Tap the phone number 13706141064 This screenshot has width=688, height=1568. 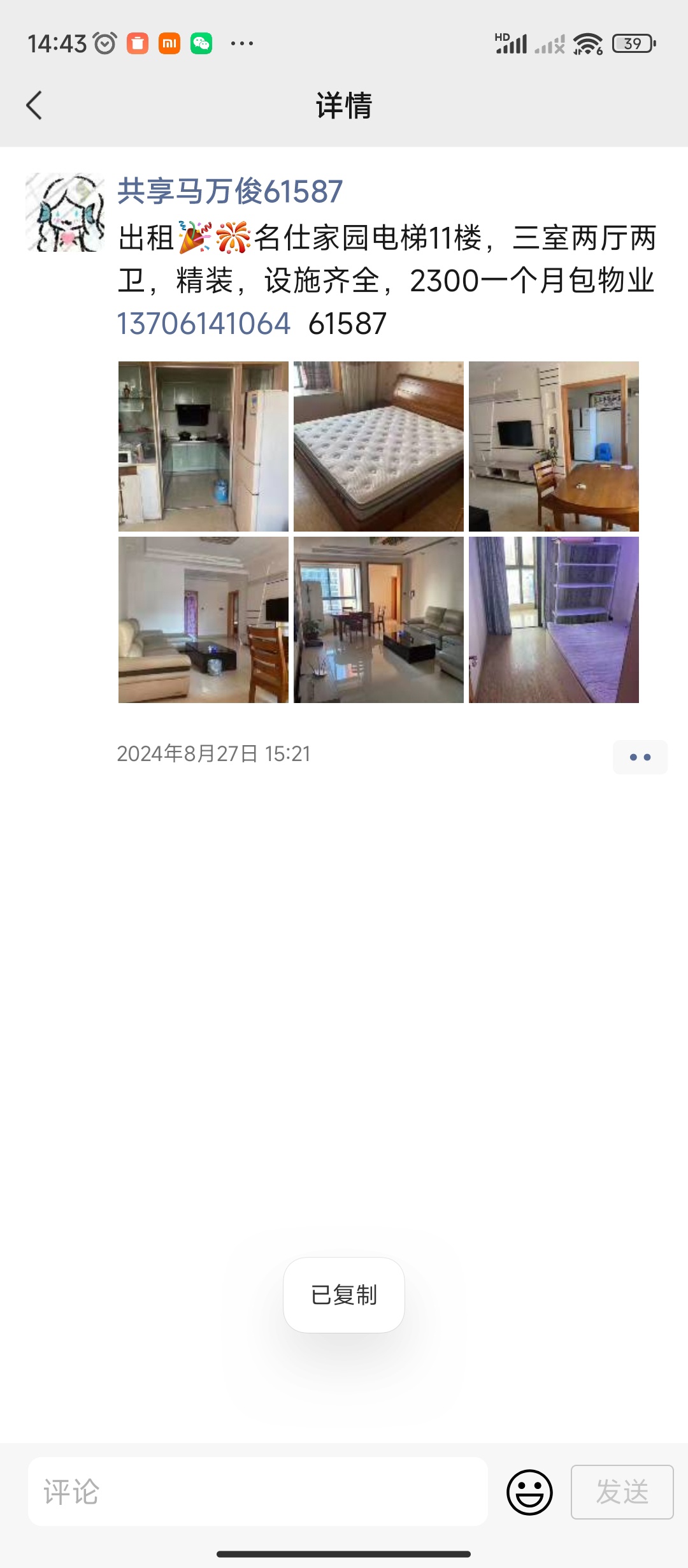[204, 323]
